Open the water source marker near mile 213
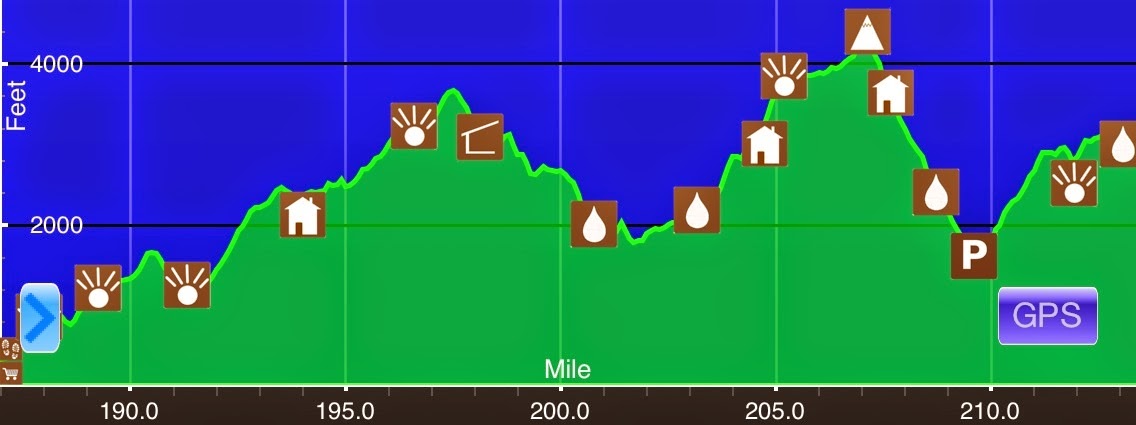 [1122, 144]
